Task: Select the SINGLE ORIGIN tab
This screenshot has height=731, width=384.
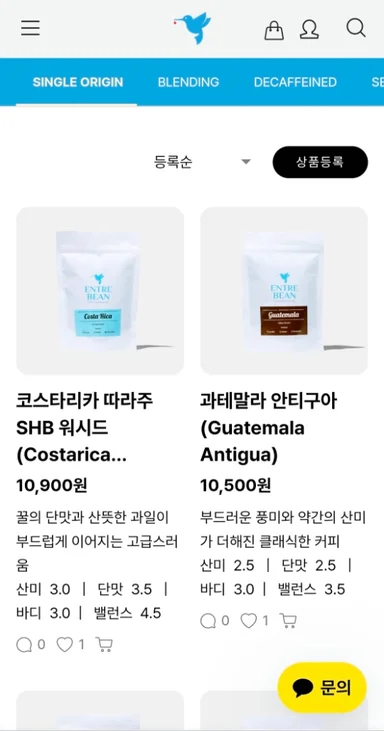Action: point(78,83)
